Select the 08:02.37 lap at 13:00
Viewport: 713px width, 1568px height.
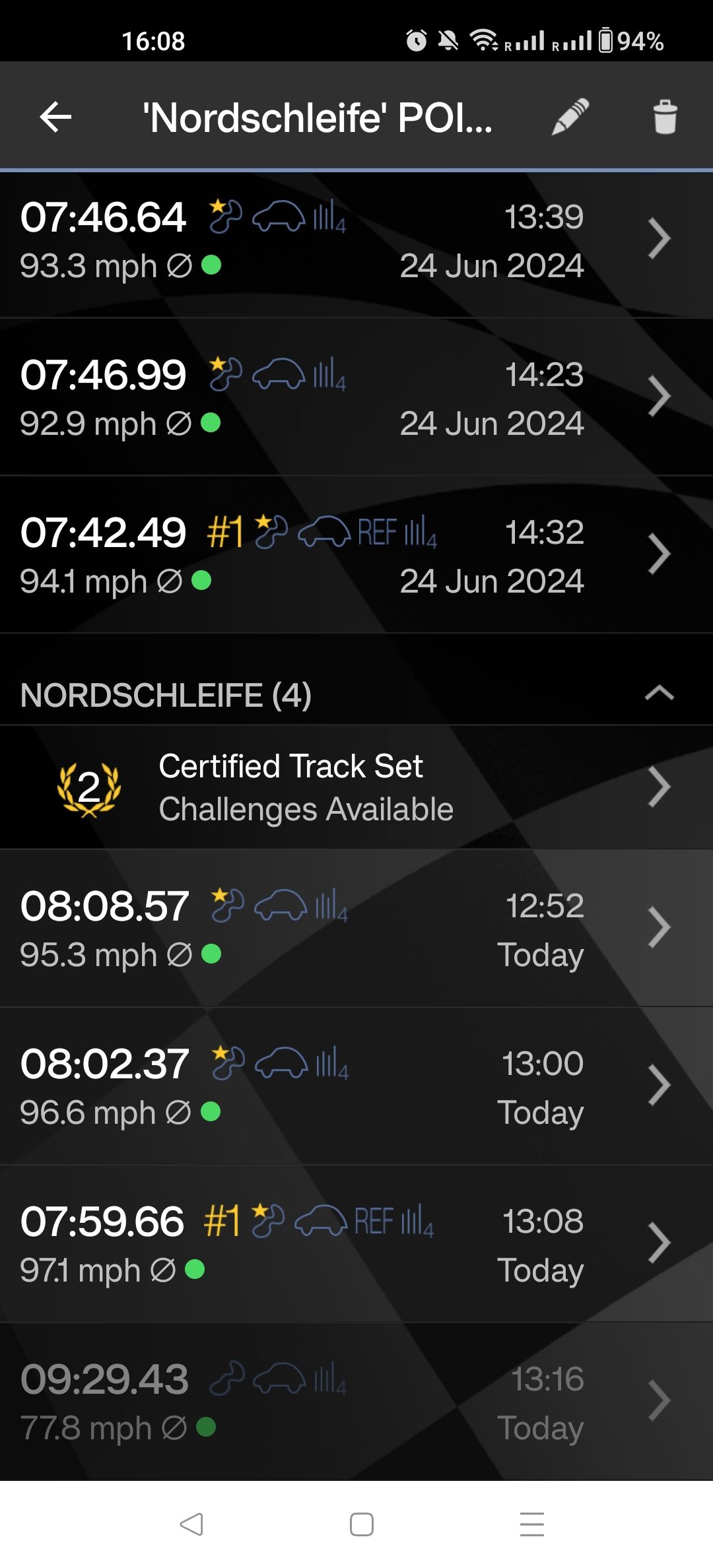point(356,1086)
